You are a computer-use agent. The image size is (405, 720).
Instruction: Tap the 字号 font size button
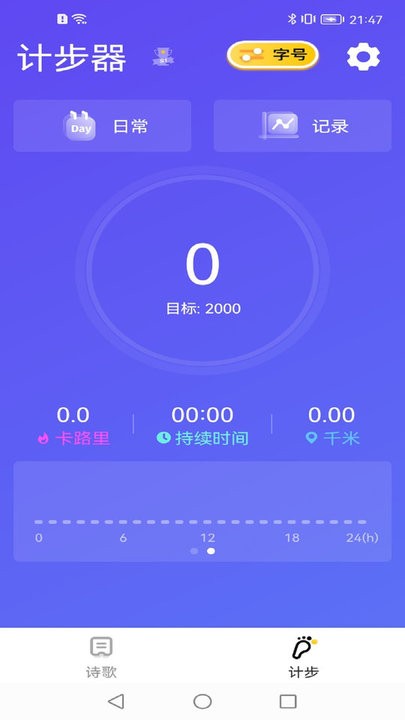[273, 55]
